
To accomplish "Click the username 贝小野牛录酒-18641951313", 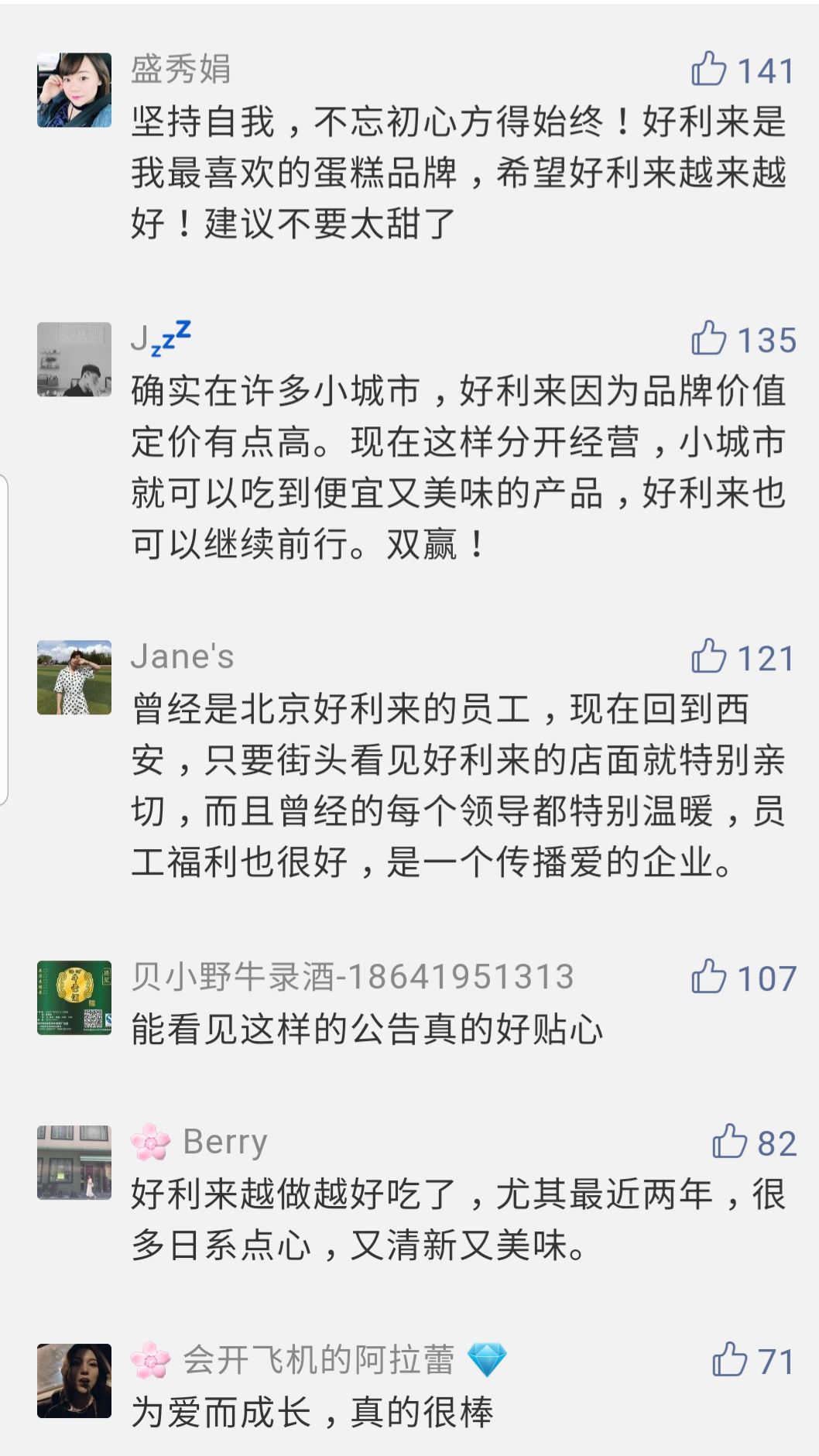I will (350, 977).
